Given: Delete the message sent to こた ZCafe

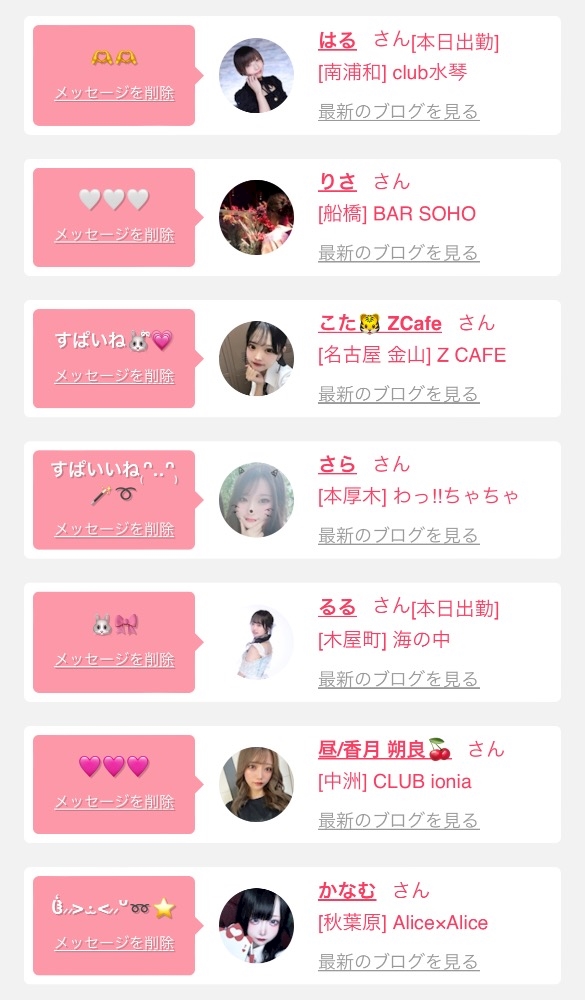Looking at the screenshot, I should (x=115, y=376).
